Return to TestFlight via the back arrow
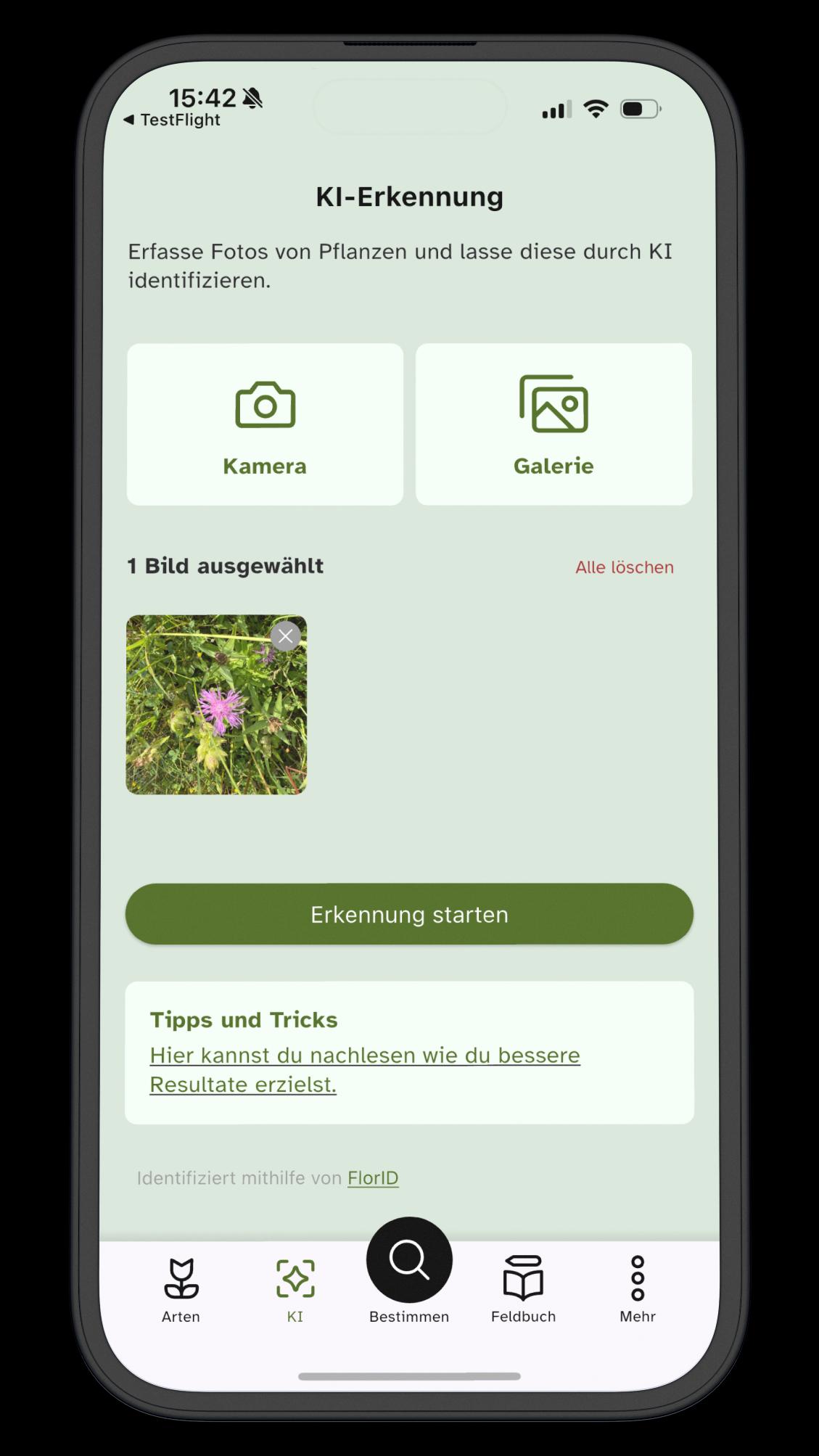Image resolution: width=819 pixels, height=1456 pixels. (172, 120)
